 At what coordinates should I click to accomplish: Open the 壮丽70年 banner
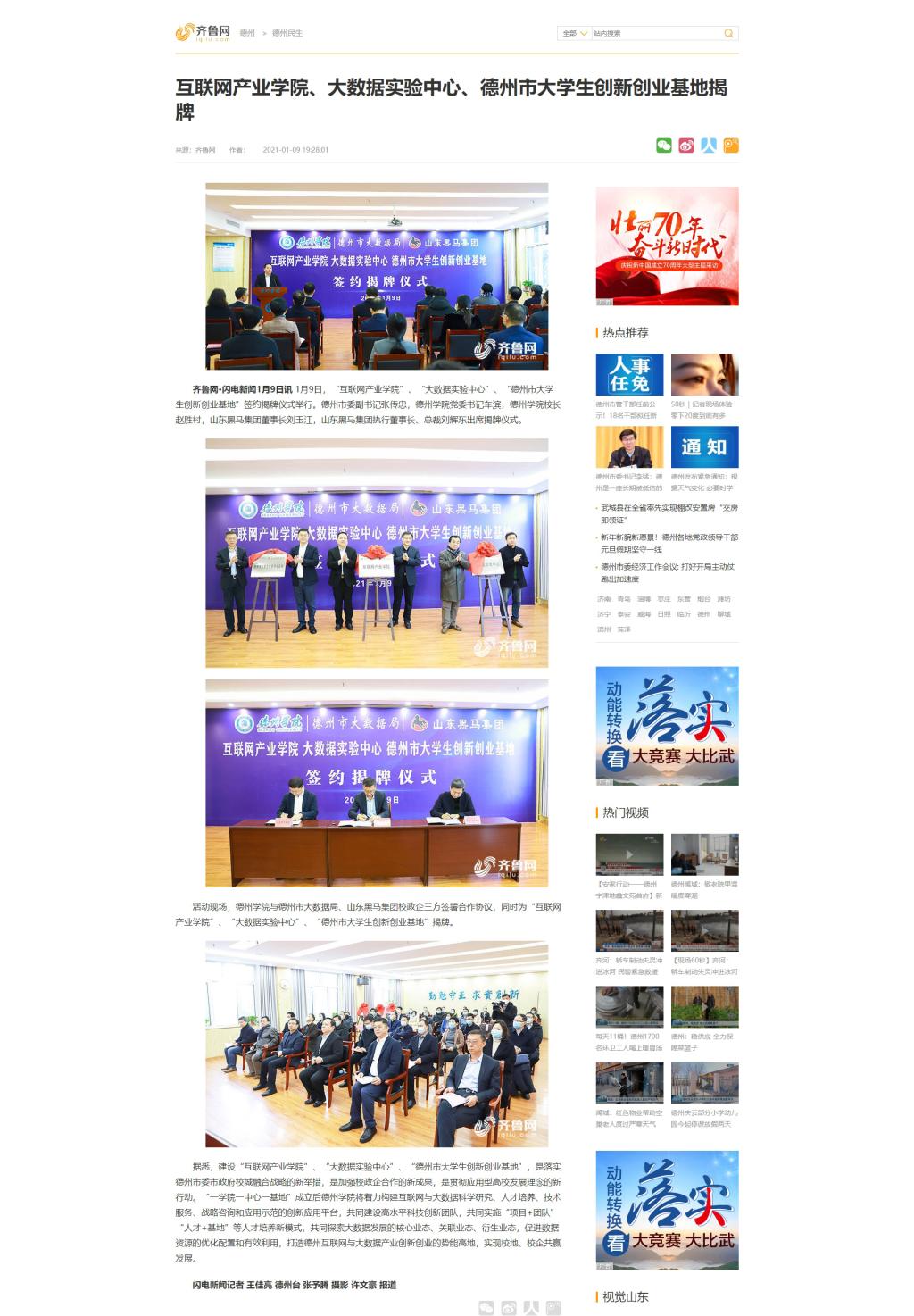[667, 246]
